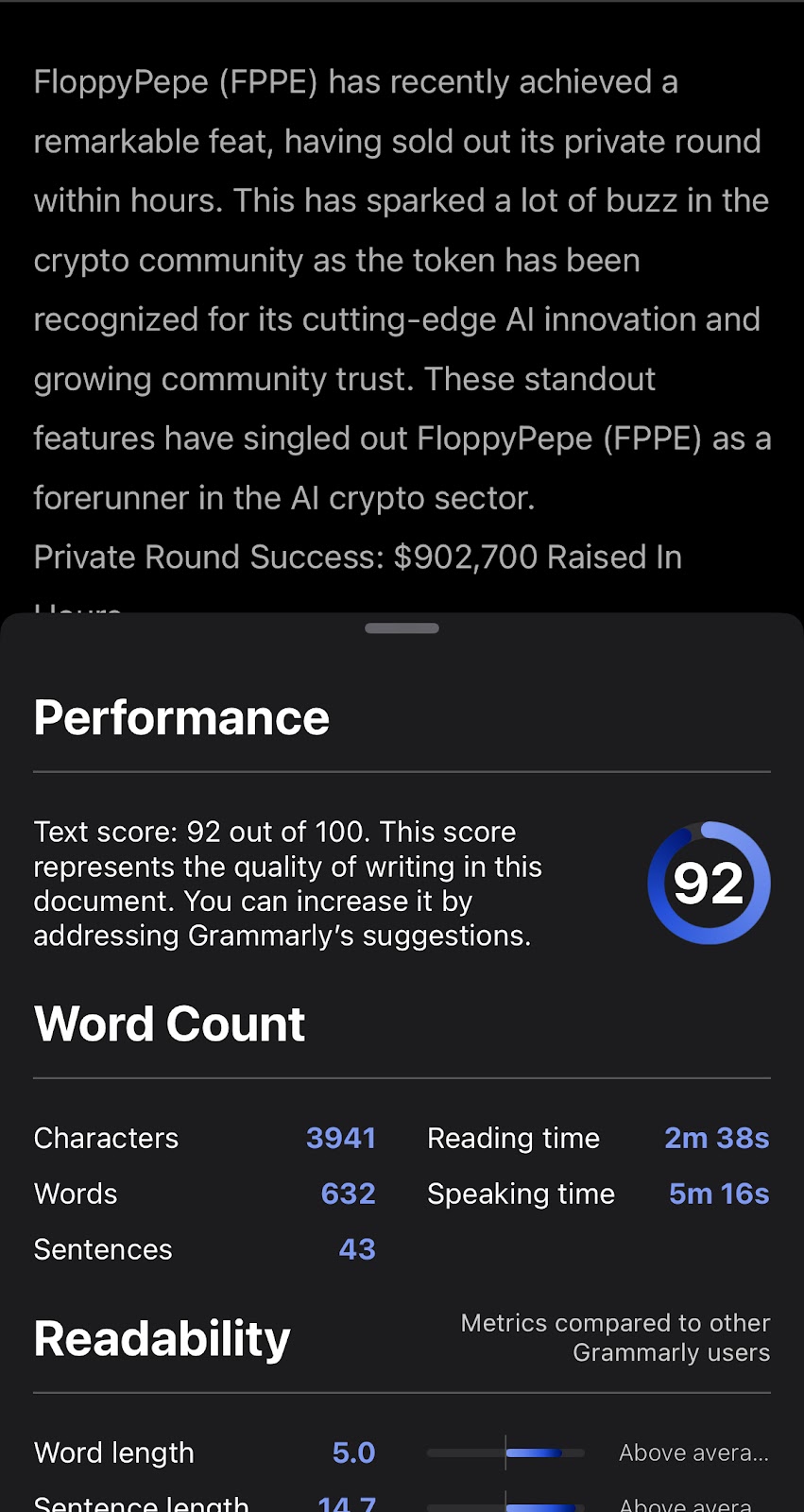The width and height of the screenshot is (804, 1512).
Task: Tap the FloppyPepe document text behind the sheet
Action: [x=402, y=319]
